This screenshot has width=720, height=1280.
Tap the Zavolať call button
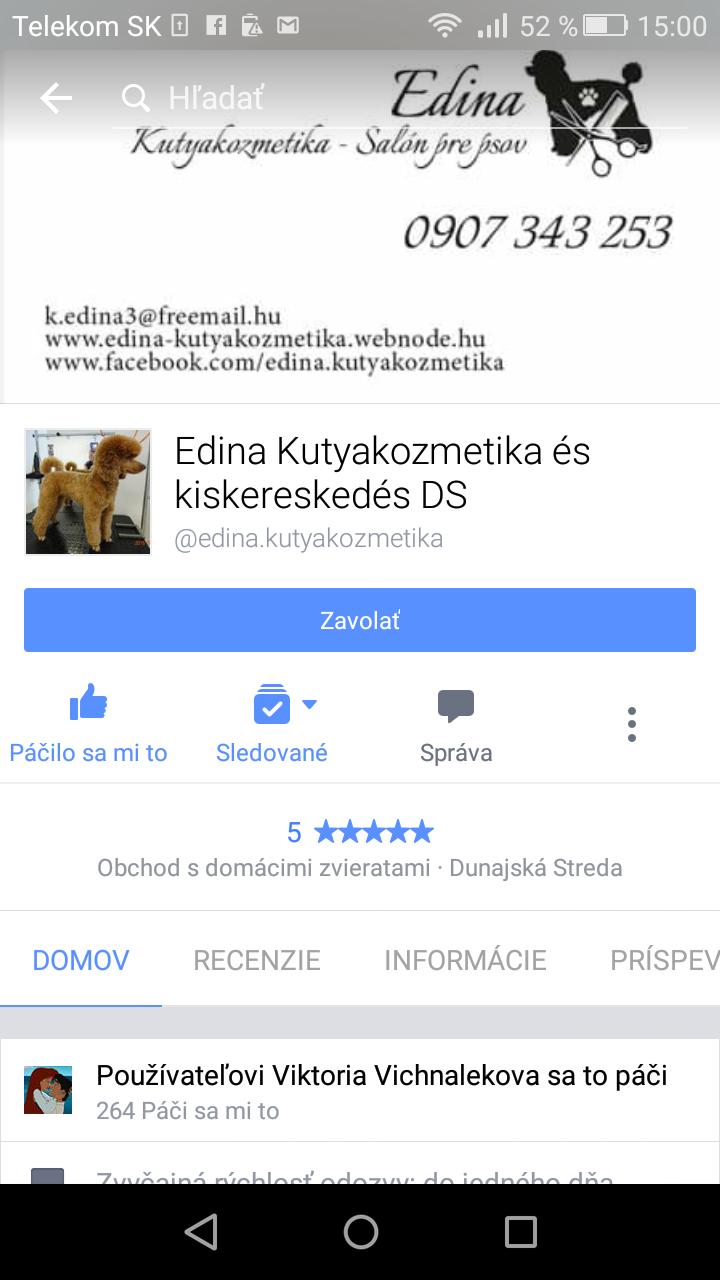pyautogui.click(x=360, y=620)
